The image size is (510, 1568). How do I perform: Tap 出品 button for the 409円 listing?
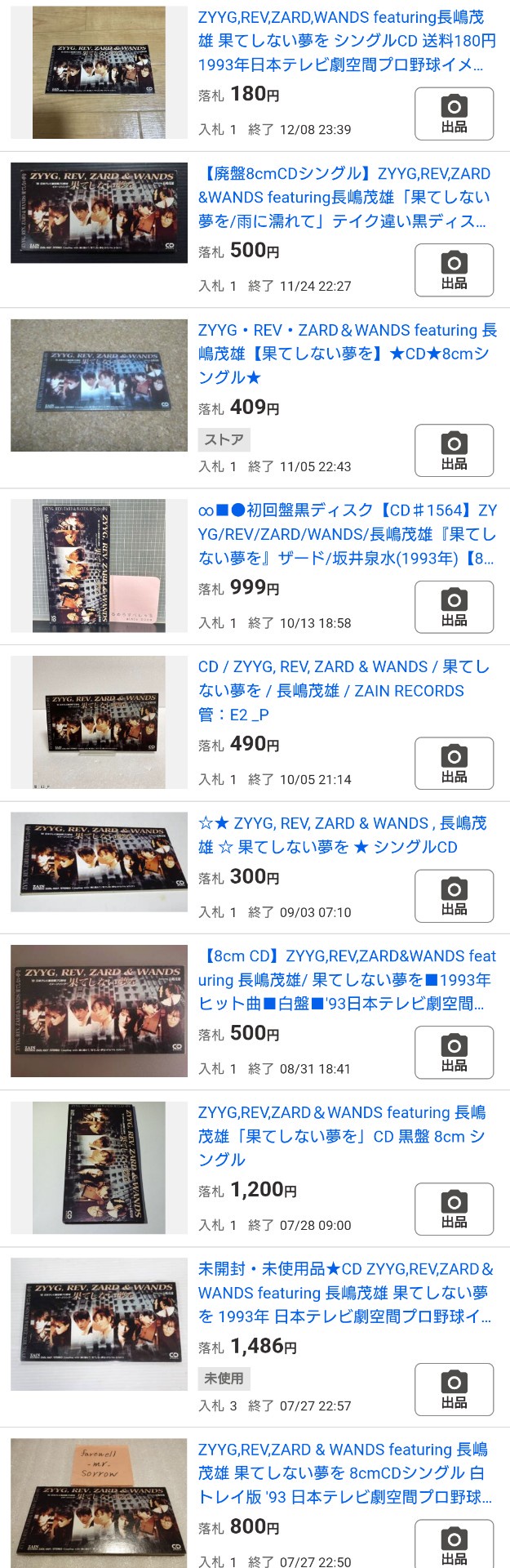pos(454,451)
